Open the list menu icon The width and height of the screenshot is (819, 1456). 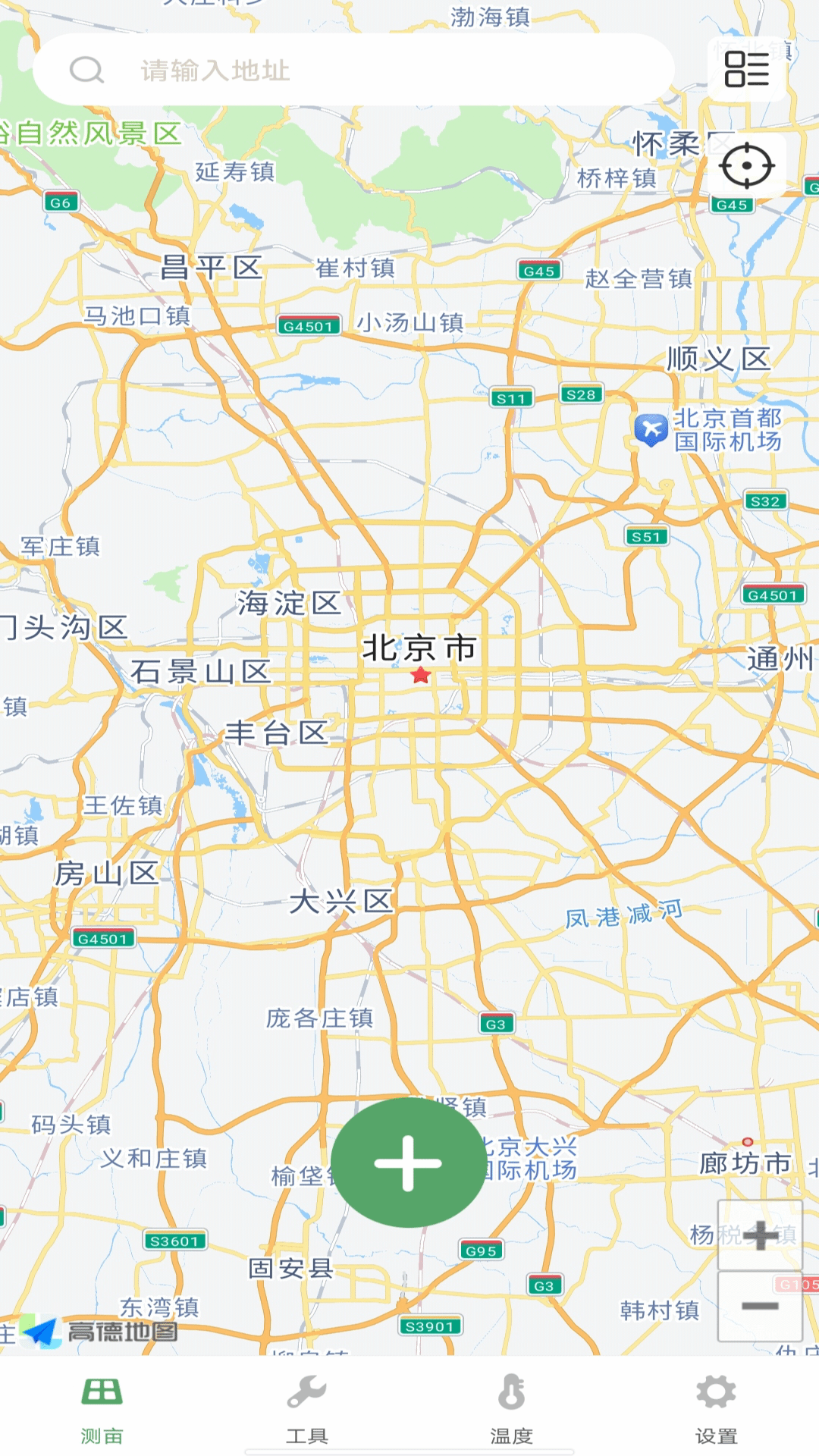pos(746,70)
